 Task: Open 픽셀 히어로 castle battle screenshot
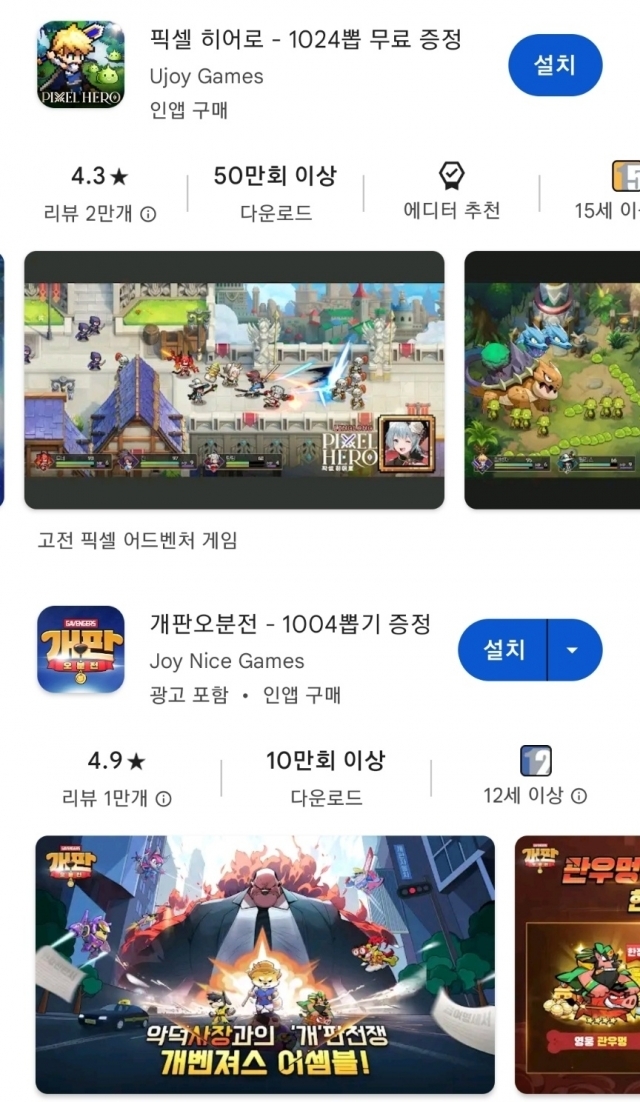point(234,380)
